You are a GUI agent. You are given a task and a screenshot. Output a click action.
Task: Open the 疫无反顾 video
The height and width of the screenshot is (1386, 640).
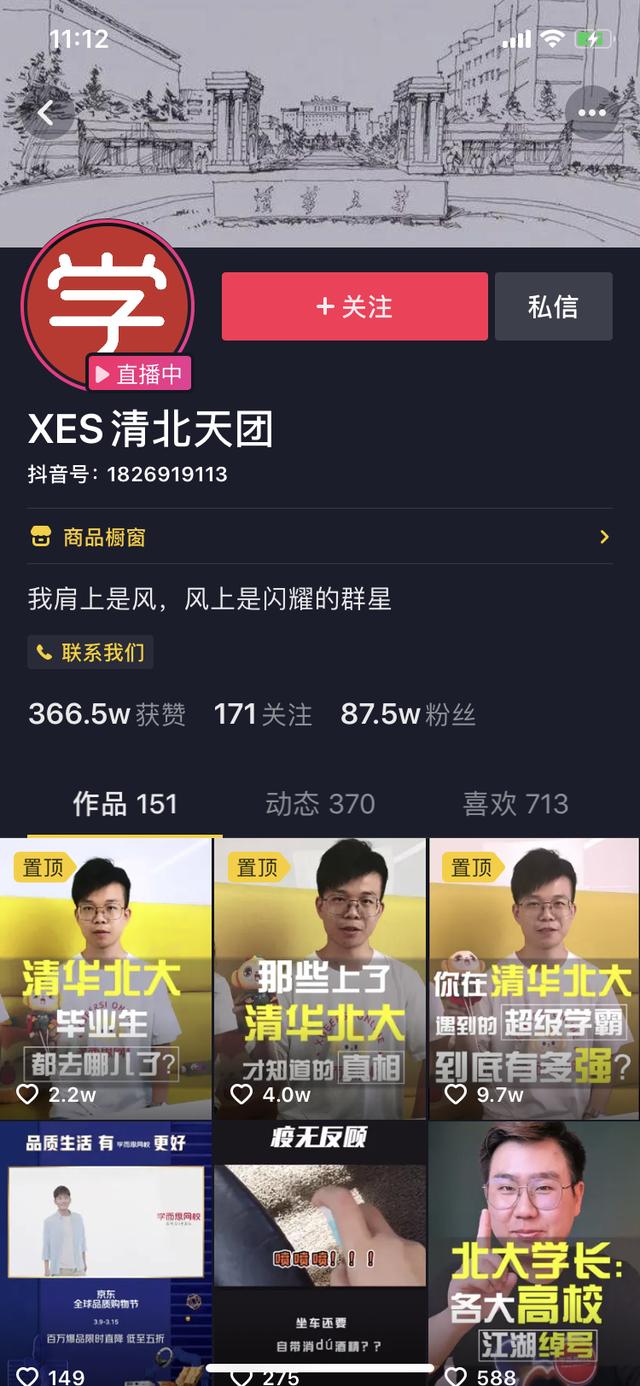tap(320, 1250)
